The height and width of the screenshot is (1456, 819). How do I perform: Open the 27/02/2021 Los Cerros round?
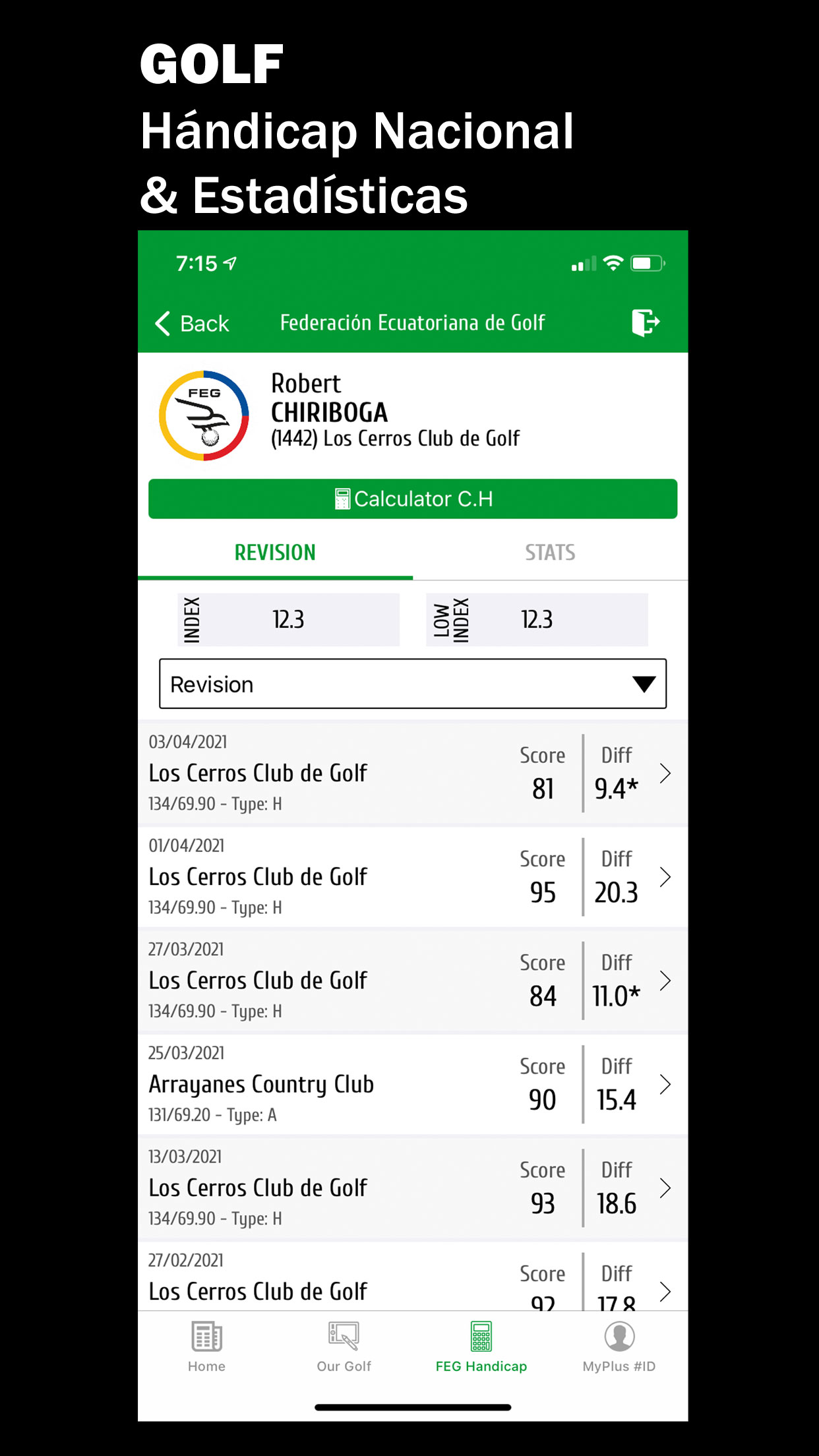(413, 1276)
